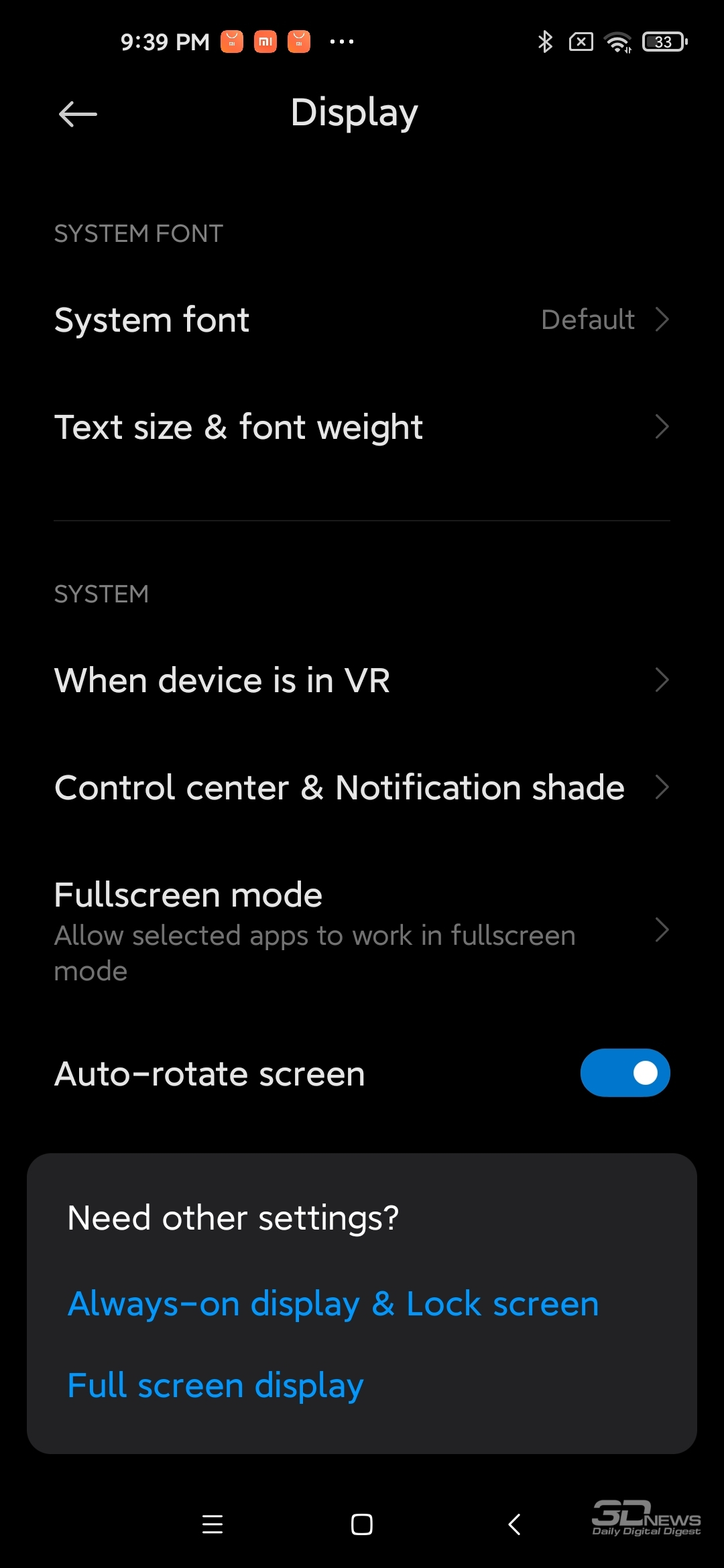724x1568 pixels.
Task: Open When device is in VR
Action: (362, 680)
